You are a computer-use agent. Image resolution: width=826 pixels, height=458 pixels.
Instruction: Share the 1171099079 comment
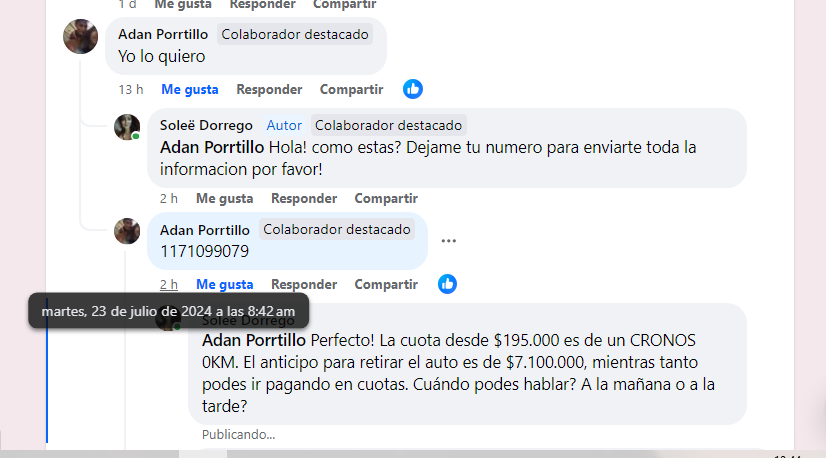[x=386, y=284]
